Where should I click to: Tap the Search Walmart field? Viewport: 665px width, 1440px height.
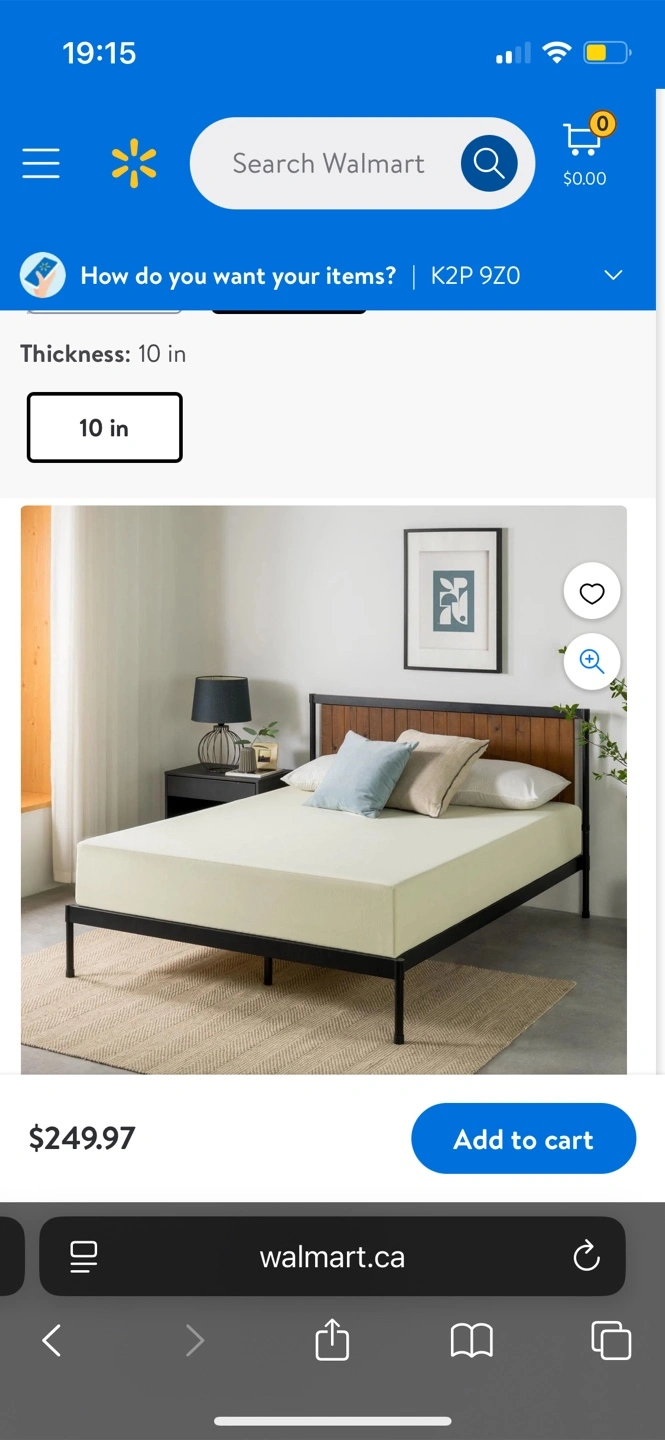[328, 164]
